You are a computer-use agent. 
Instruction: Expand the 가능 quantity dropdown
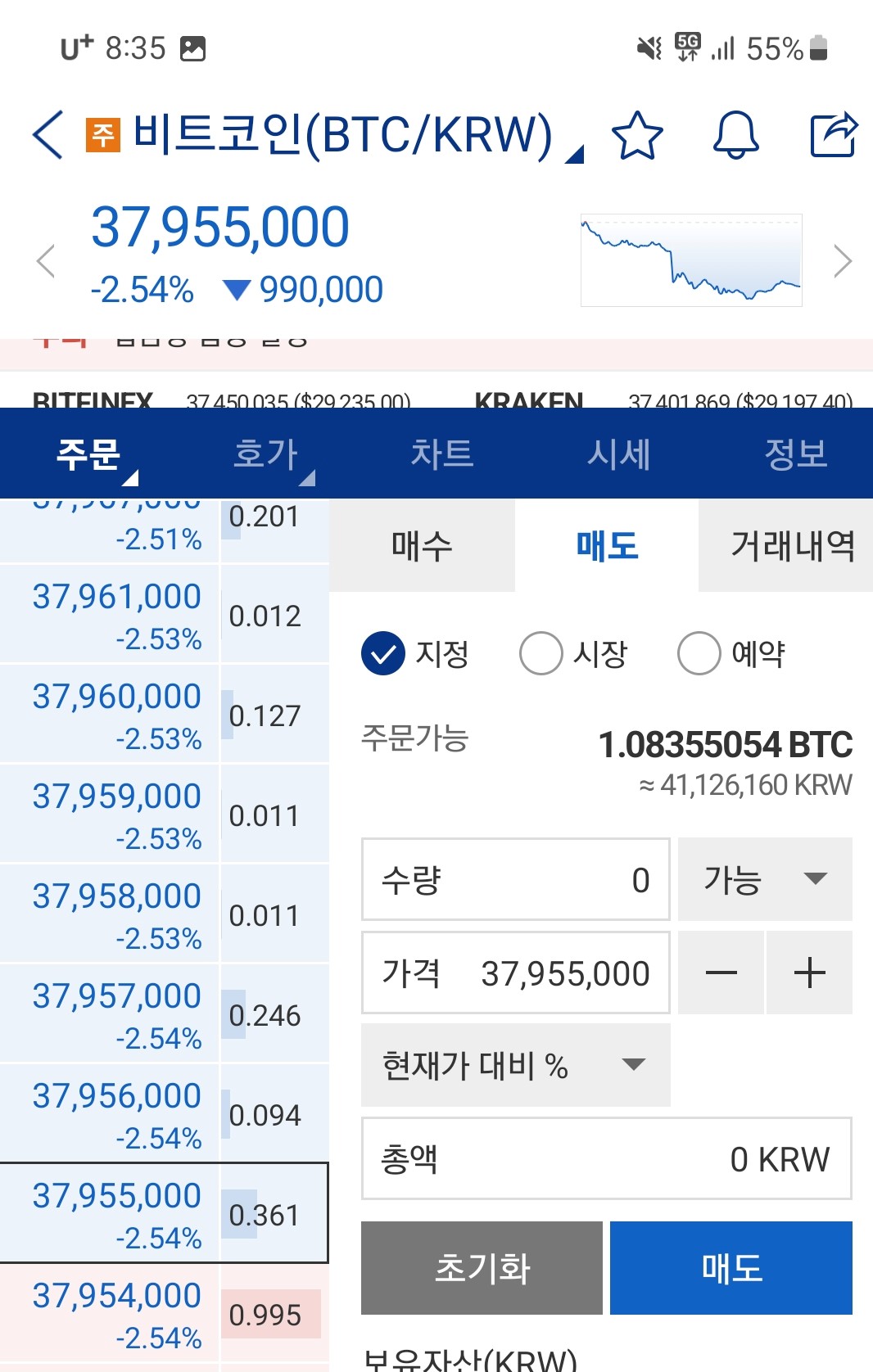(x=765, y=879)
